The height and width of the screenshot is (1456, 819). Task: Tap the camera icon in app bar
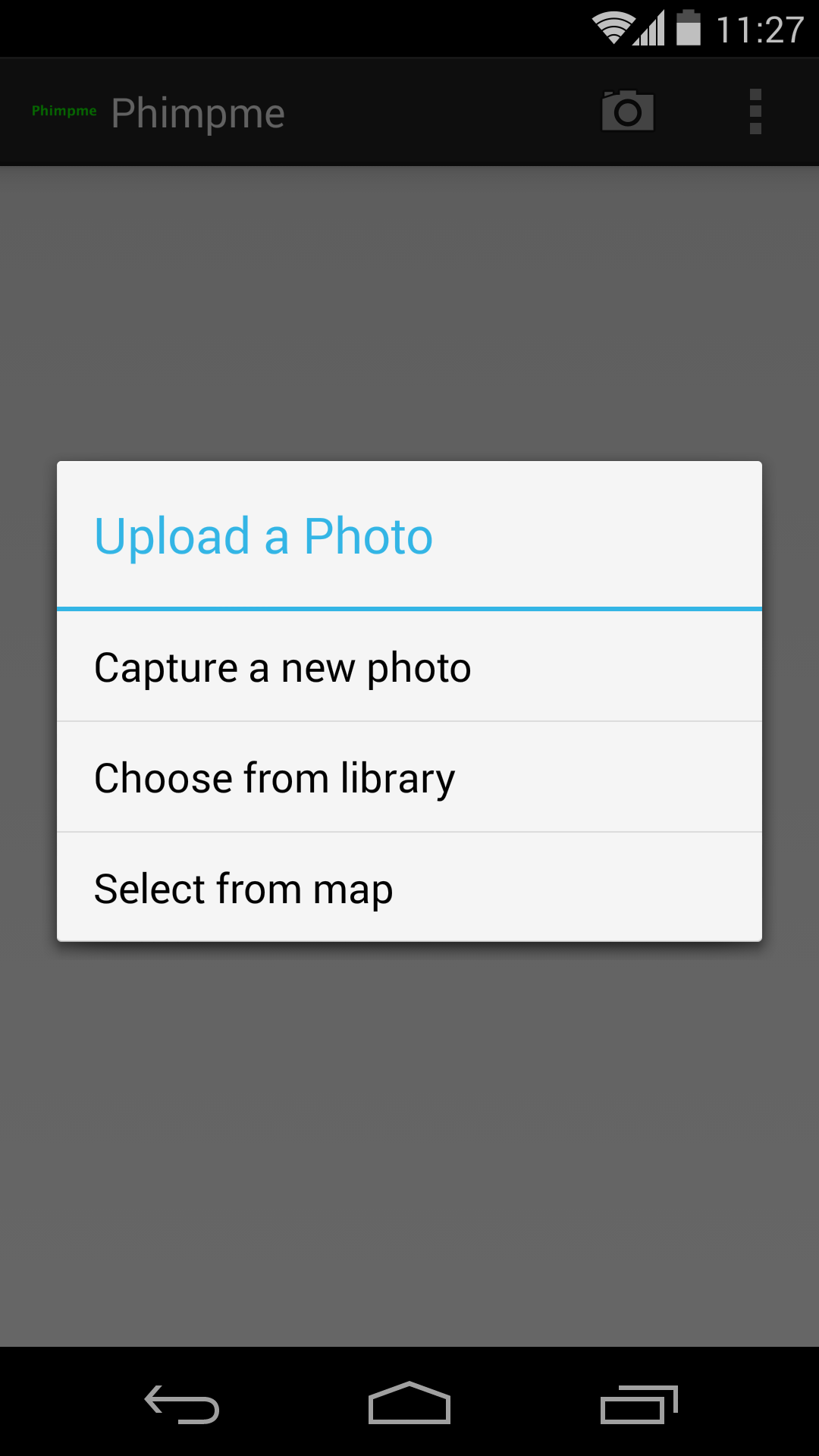tap(627, 111)
